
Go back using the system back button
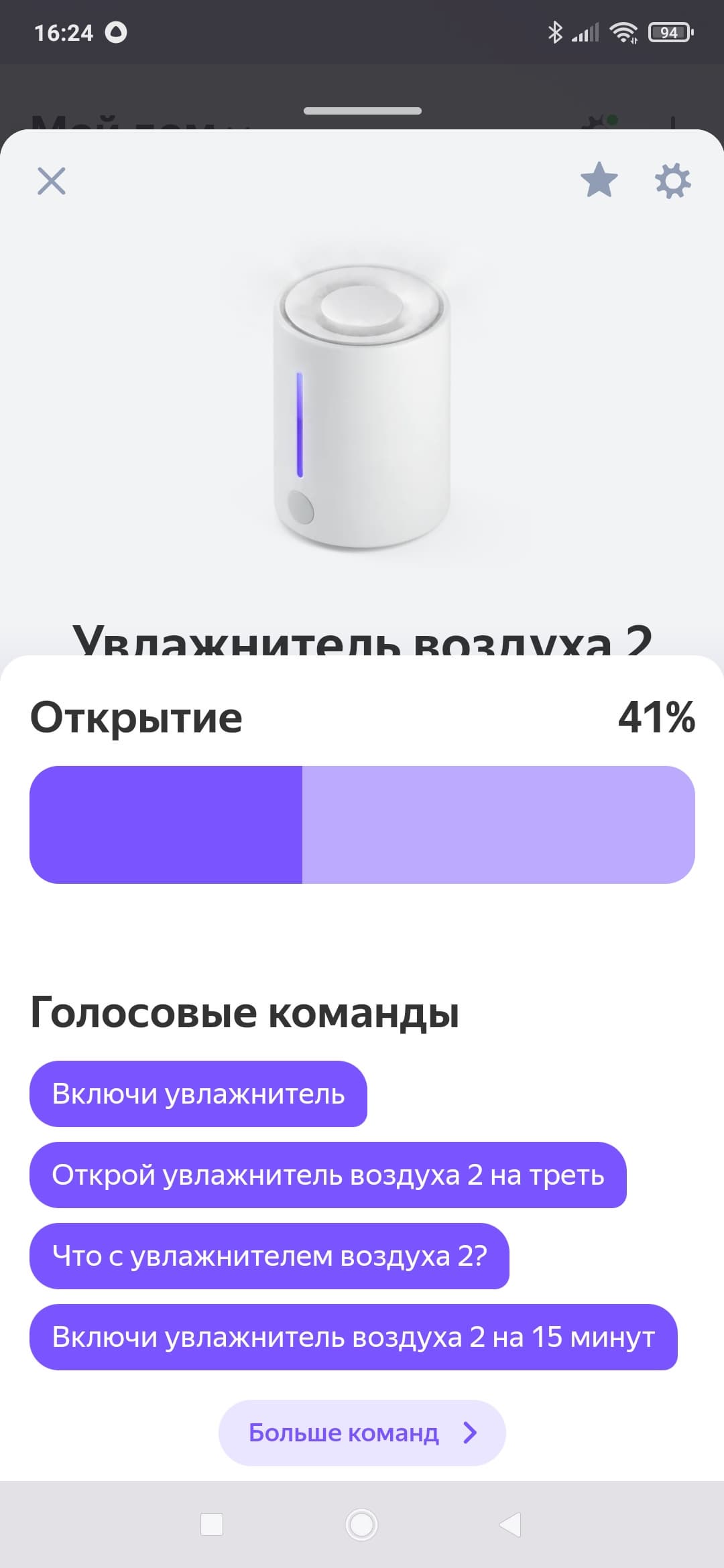click(511, 1524)
